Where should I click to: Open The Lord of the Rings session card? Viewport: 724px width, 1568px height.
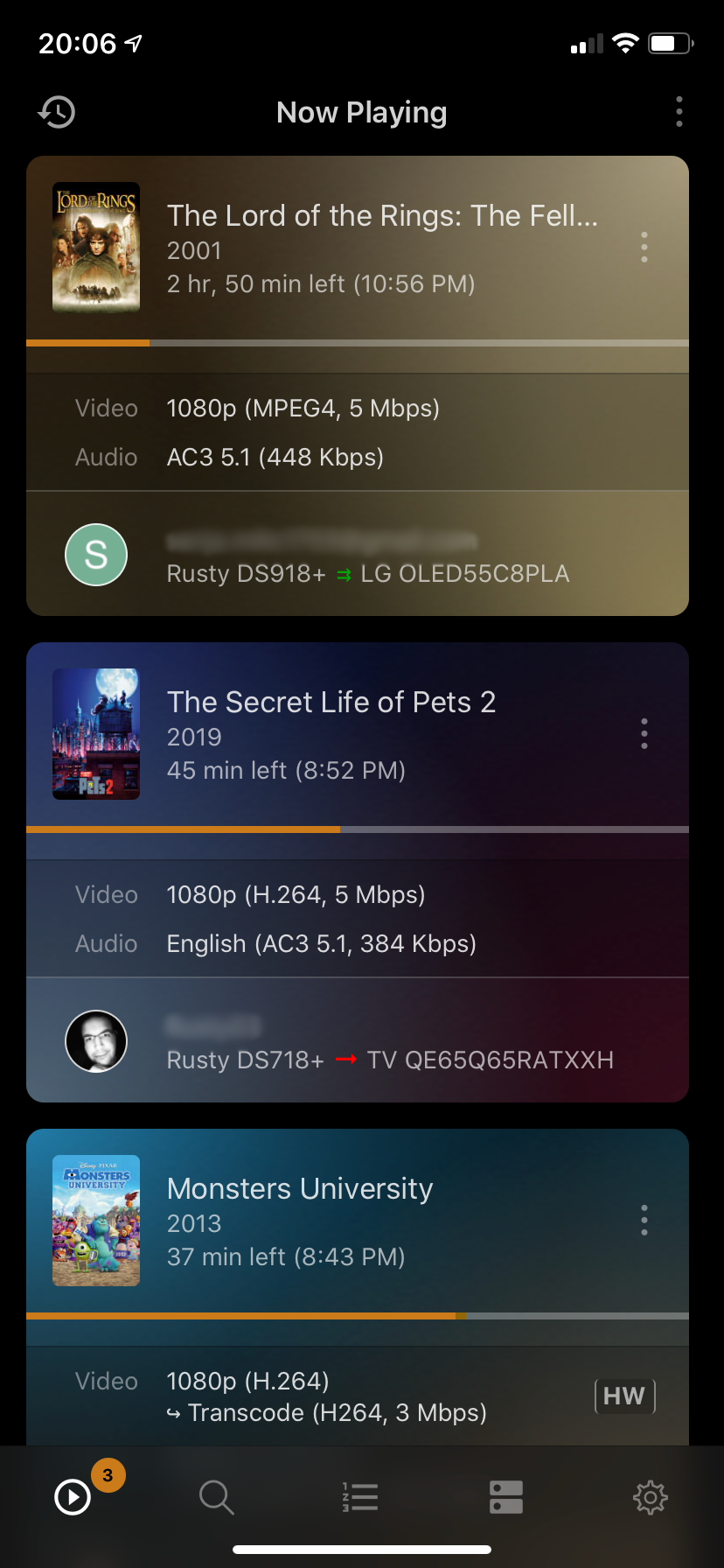pyautogui.click(x=358, y=386)
